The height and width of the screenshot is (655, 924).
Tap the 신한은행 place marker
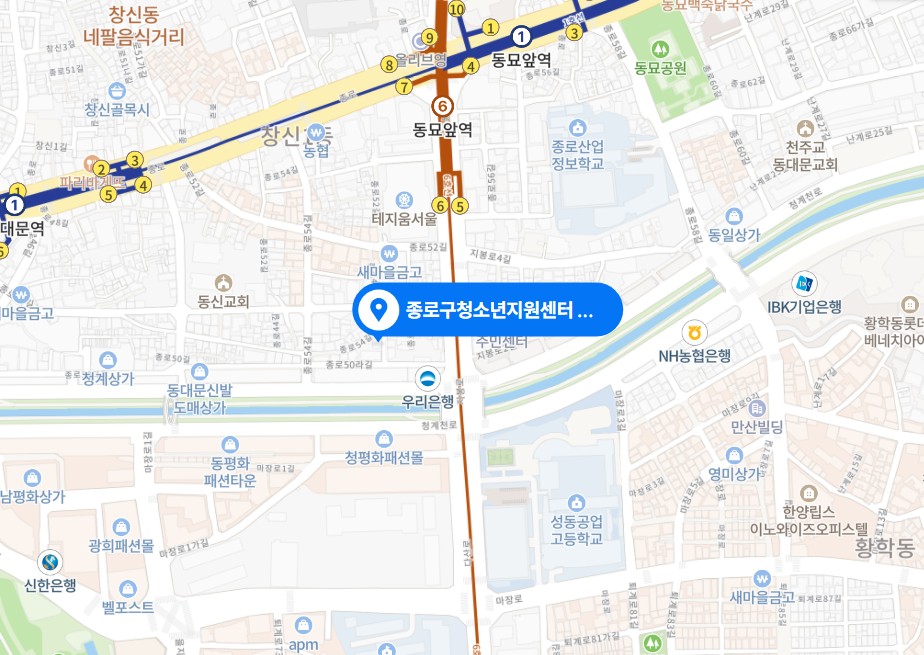point(48,562)
